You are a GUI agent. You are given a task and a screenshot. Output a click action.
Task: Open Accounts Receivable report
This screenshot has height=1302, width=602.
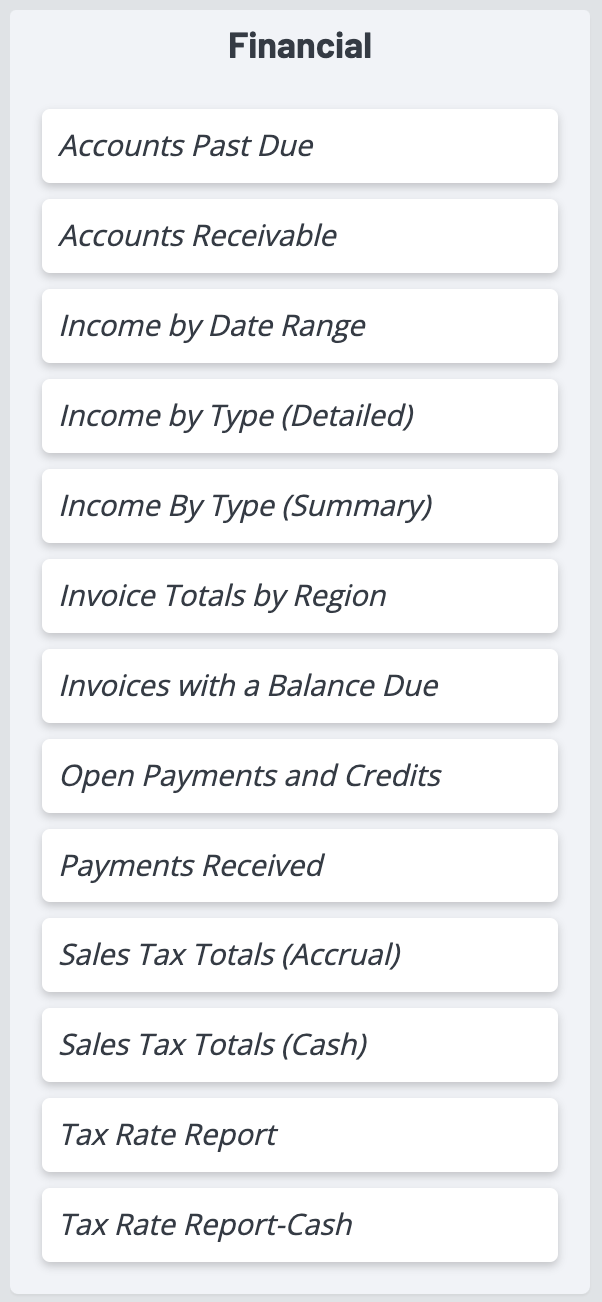tap(299, 236)
